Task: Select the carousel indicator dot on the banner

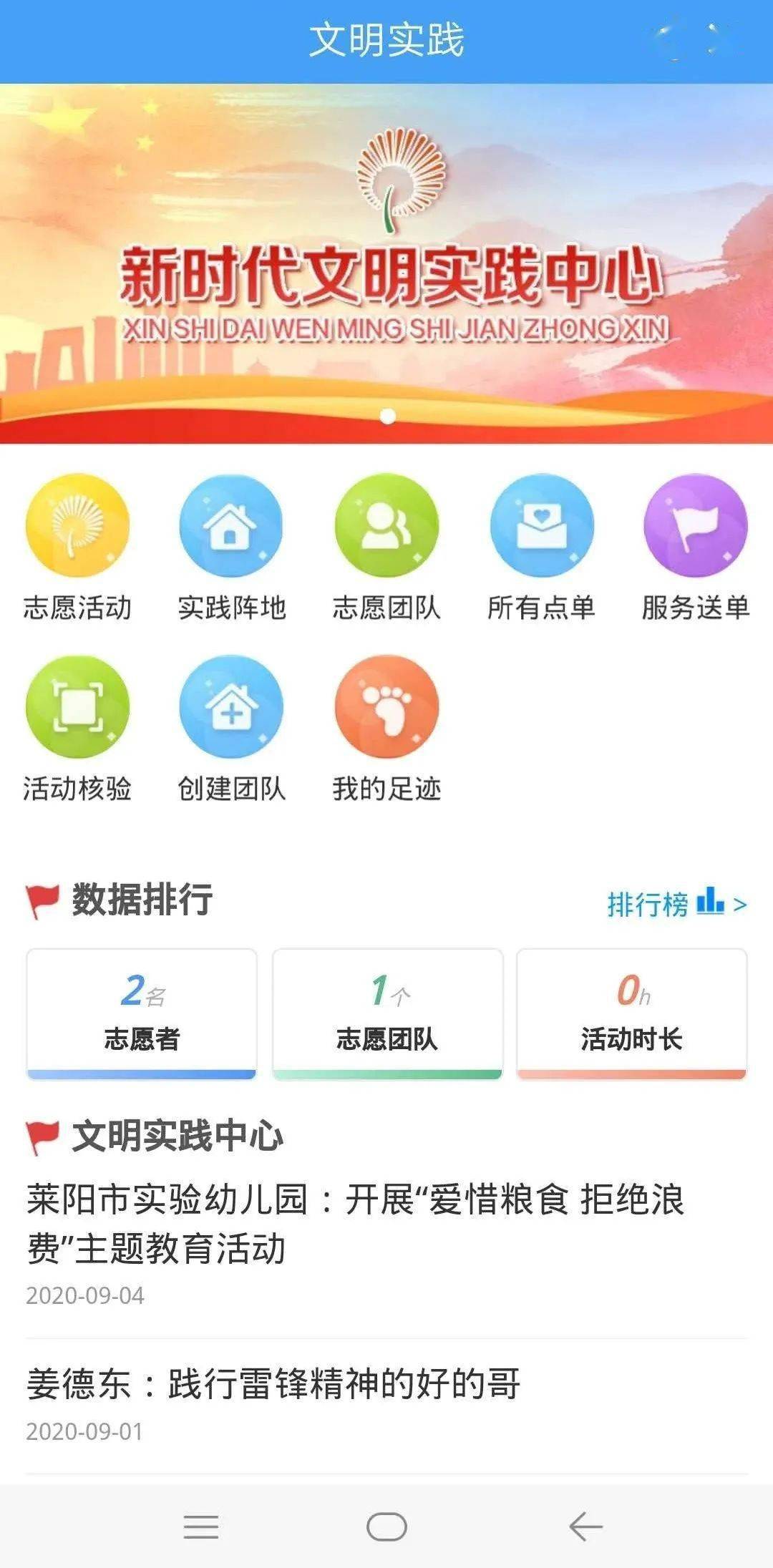Action: [x=386, y=417]
